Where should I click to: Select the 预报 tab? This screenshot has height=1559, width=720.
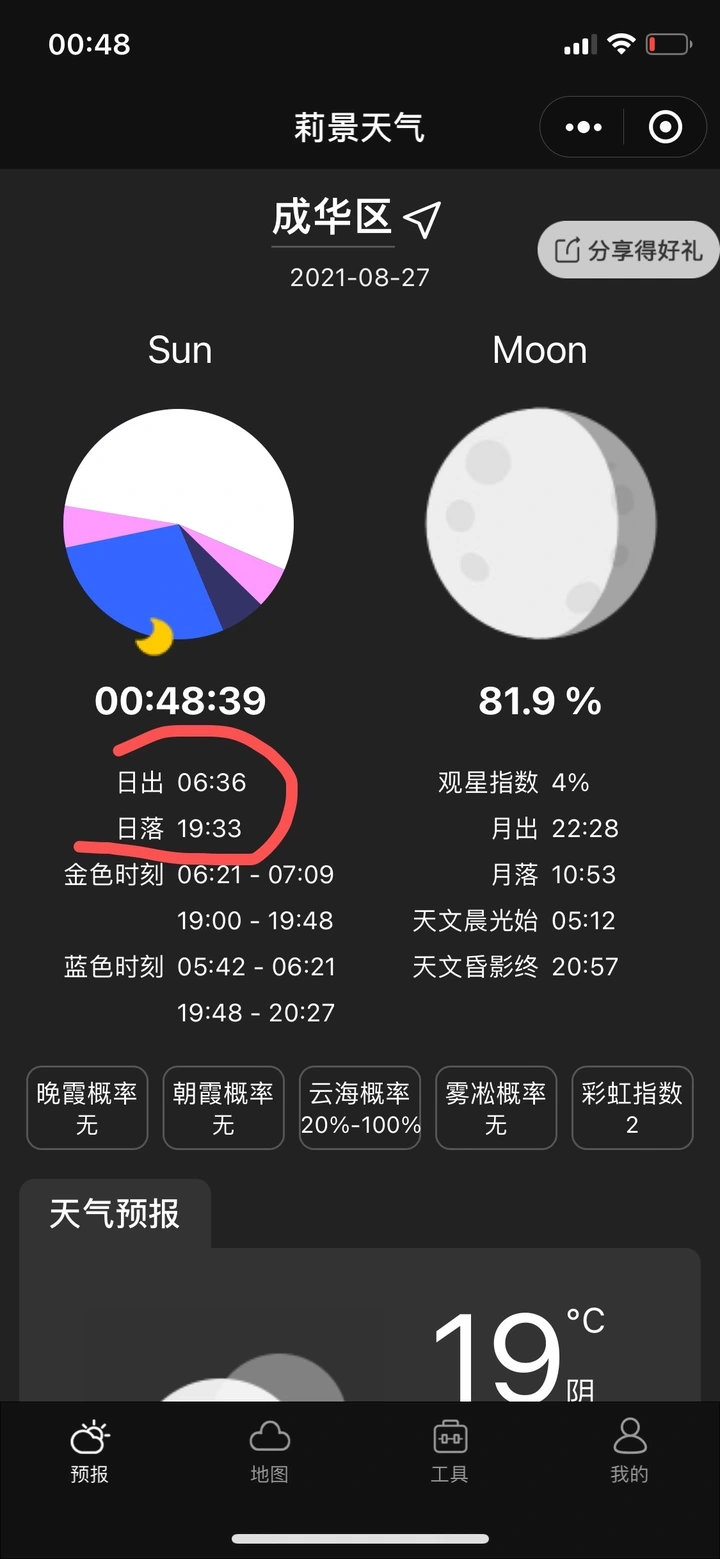coord(89,1452)
